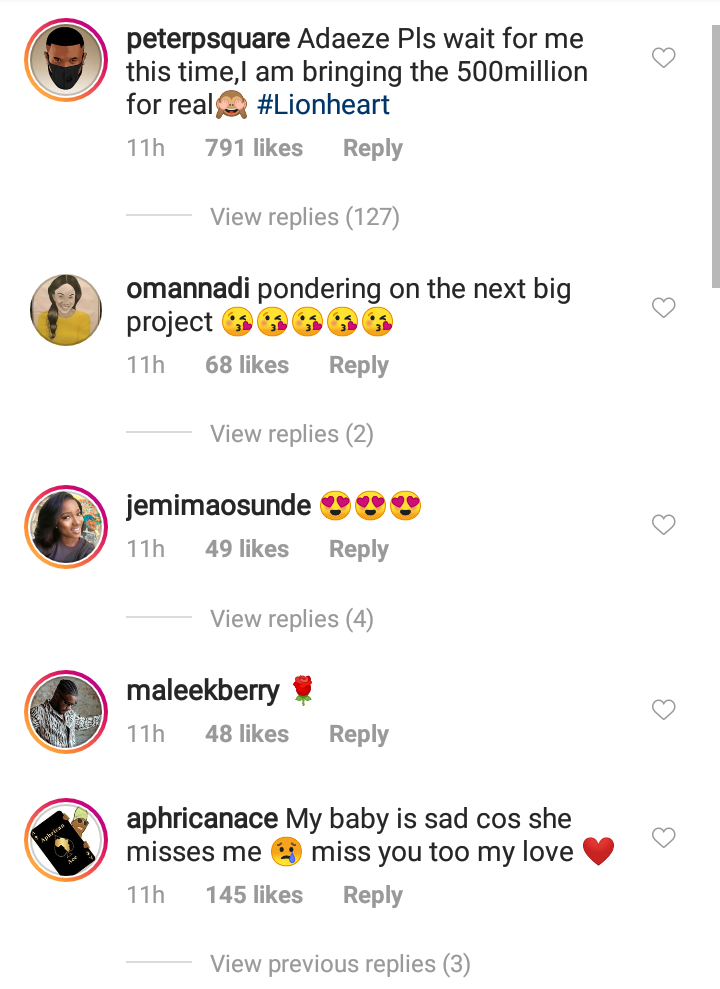Image resolution: width=720 pixels, height=989 pixels.
Task: See who liked aphricanace's comment, 145 likes
Action: [254, 895]
